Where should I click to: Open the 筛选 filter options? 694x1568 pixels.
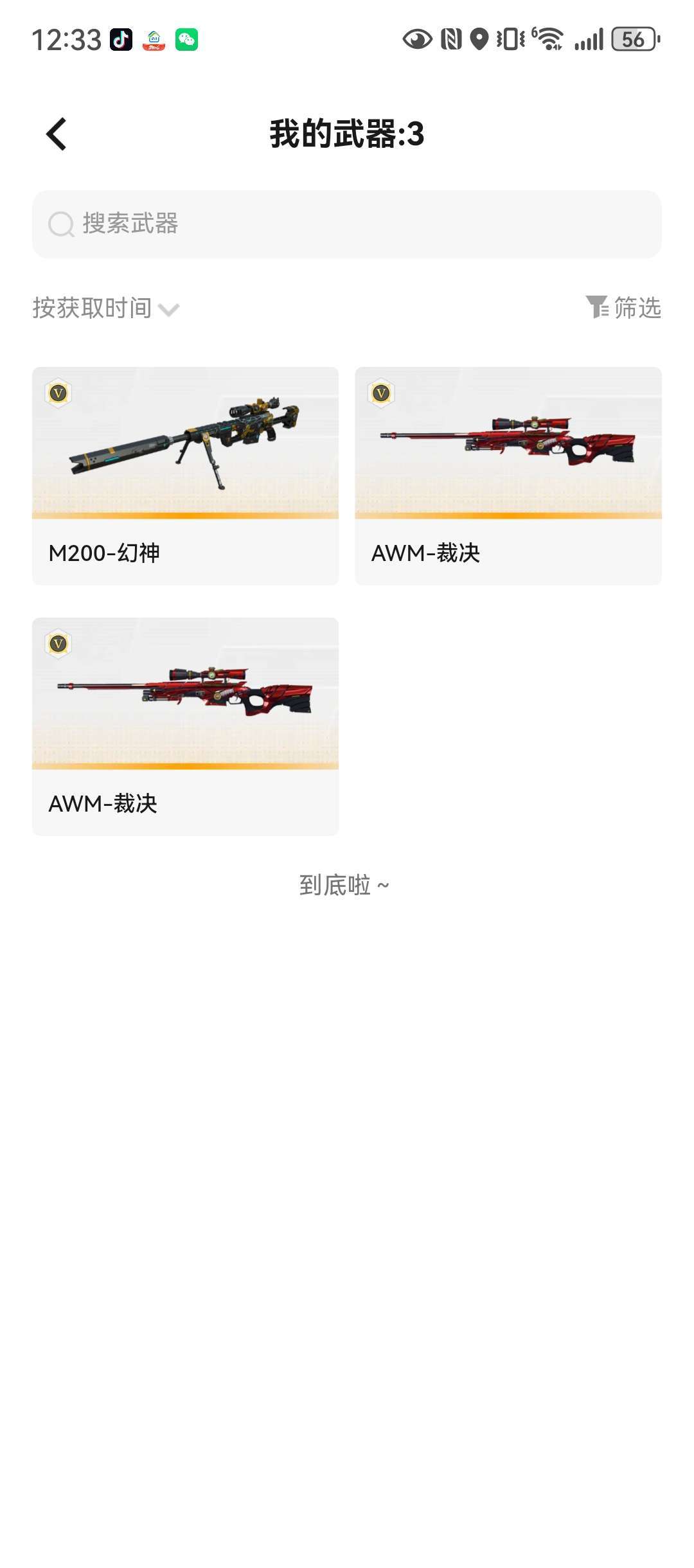tap(623, 308)
